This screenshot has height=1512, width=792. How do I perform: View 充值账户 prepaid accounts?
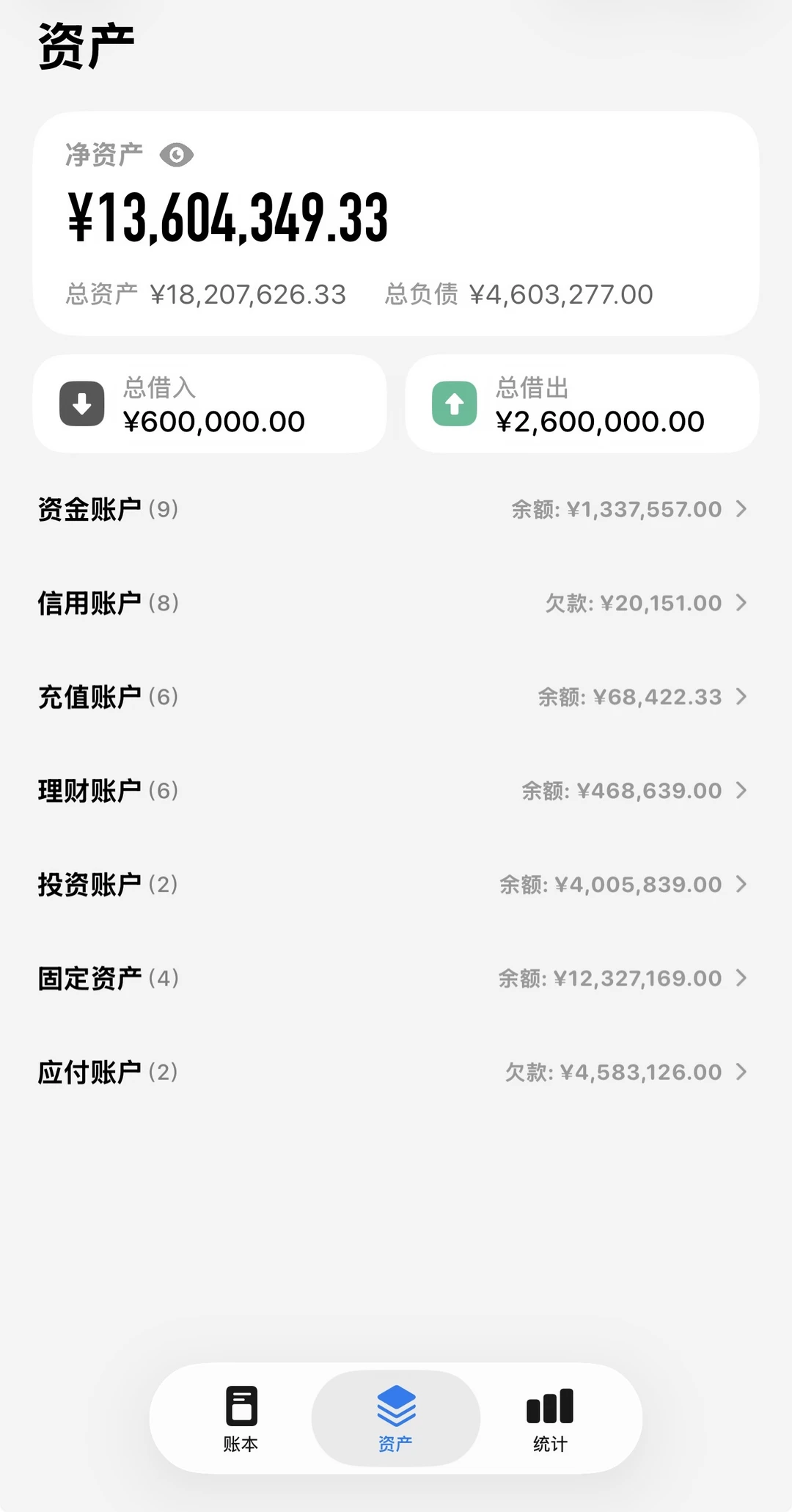point(396,697)
